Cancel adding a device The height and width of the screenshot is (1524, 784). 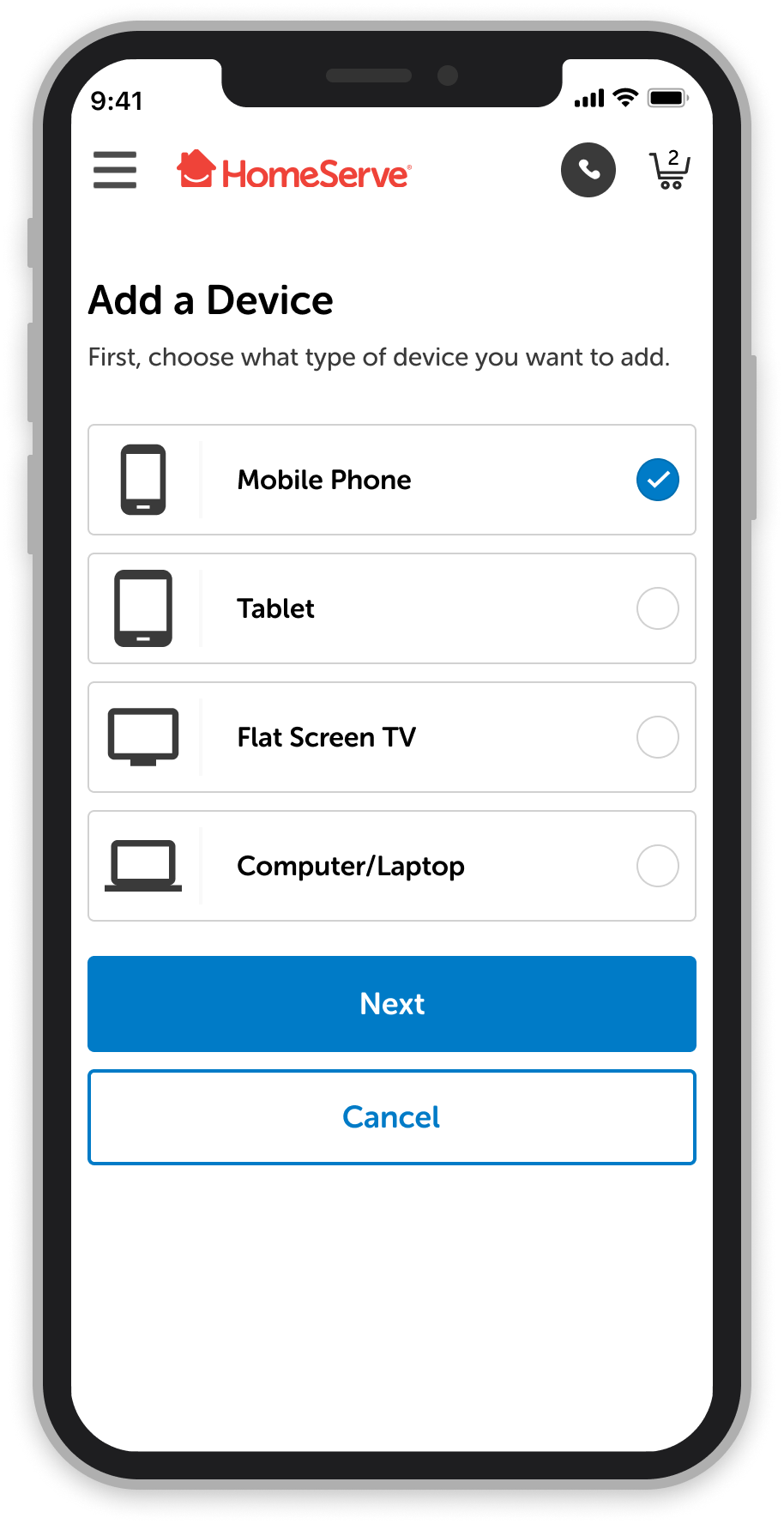392,1117
